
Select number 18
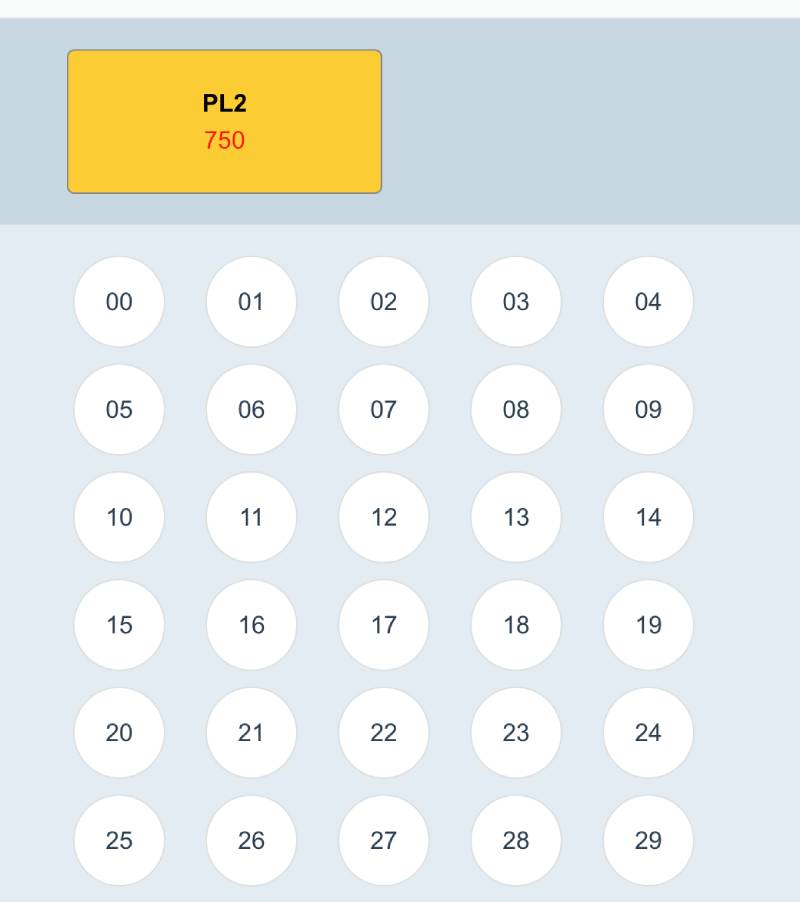(x=516, y=625)
